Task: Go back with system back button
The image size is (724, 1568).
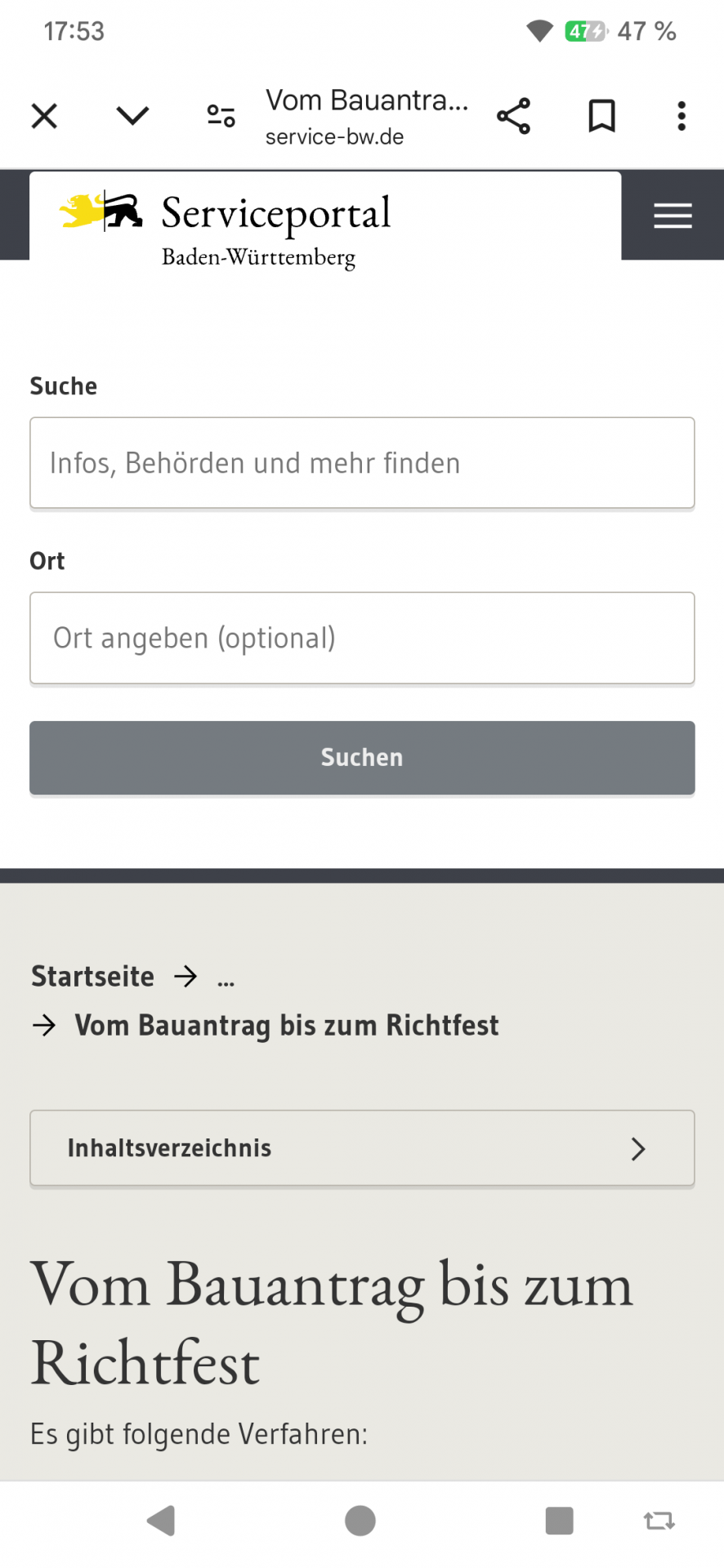Action: click(161, 1521)
